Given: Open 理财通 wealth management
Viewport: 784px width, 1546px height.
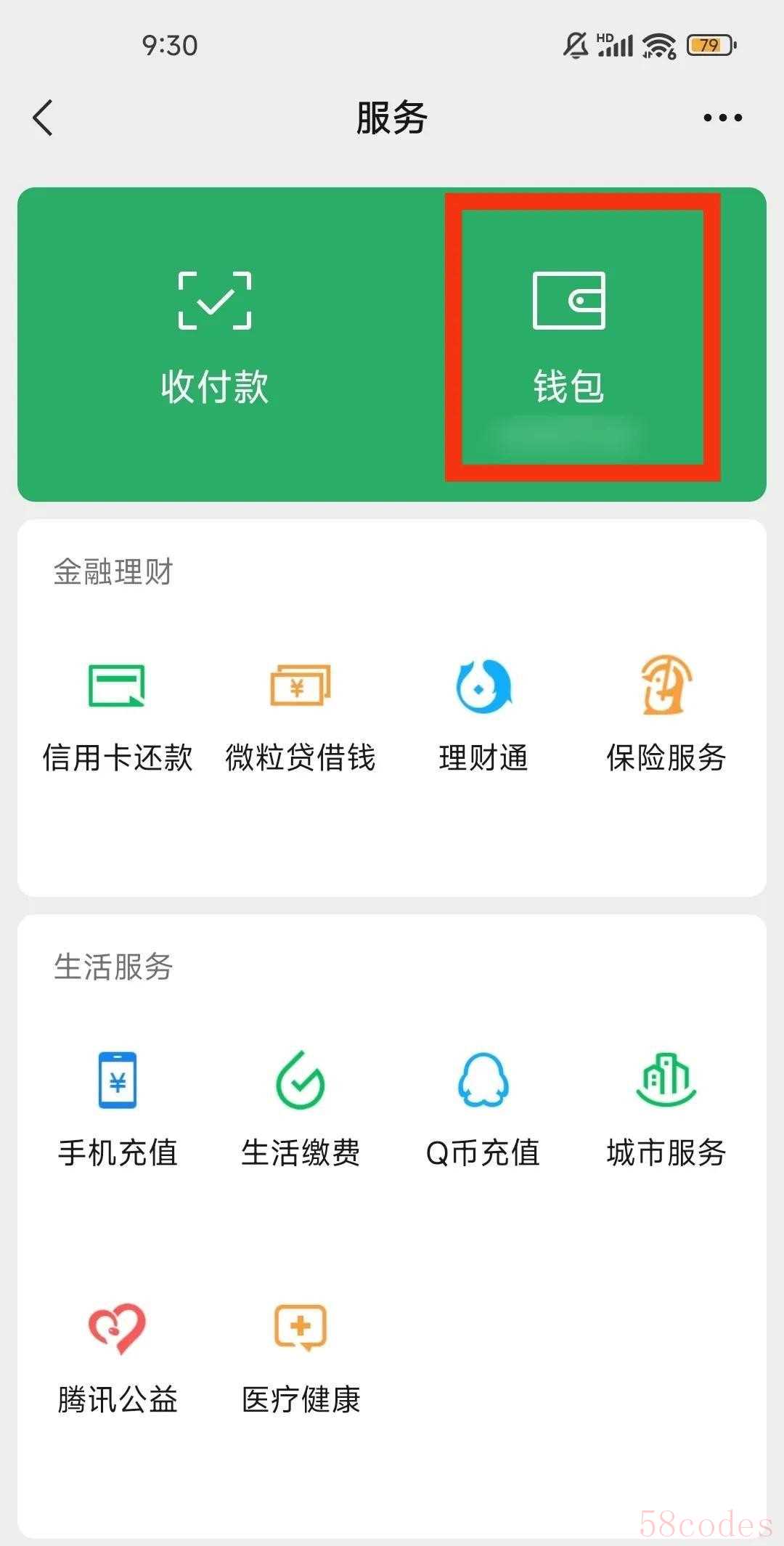Looking at the screenshot, I should [483, 715].
